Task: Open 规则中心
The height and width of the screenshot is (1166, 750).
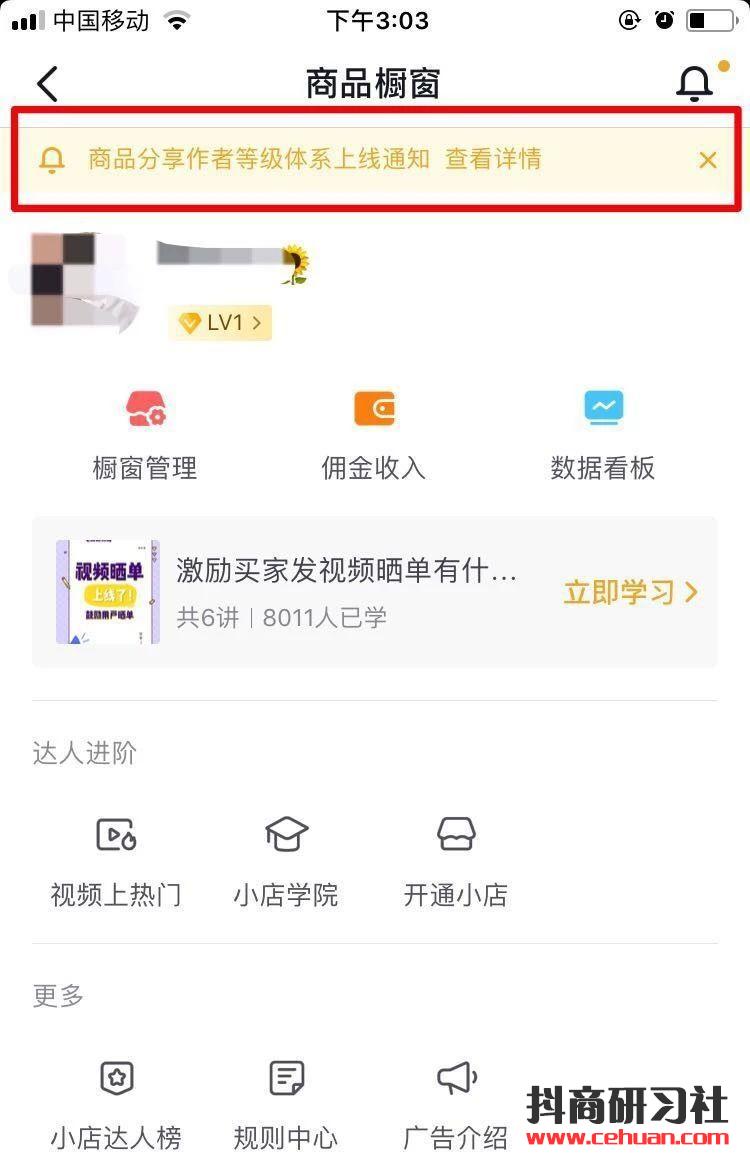Action: click(286, 1102)
